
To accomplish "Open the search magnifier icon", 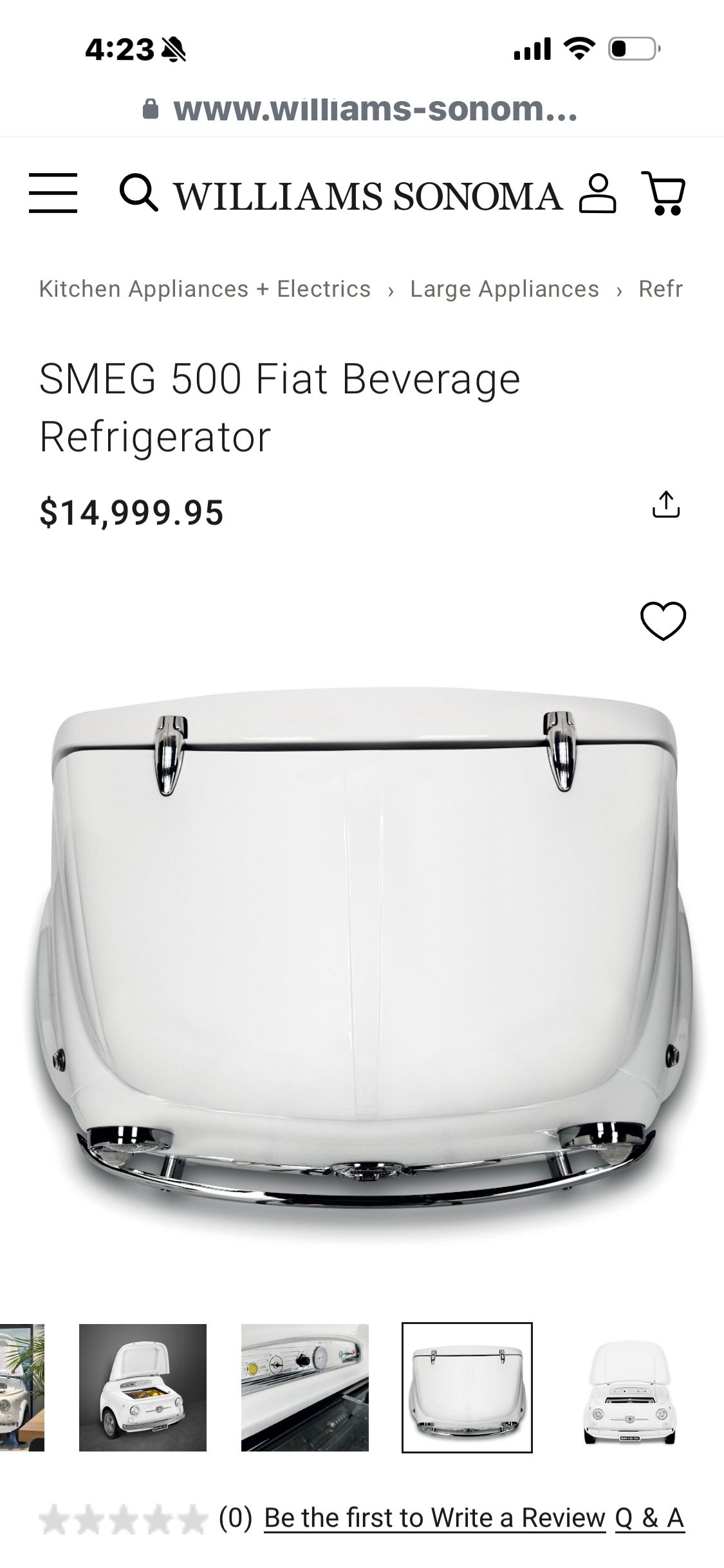I will [x=138, y=192].
